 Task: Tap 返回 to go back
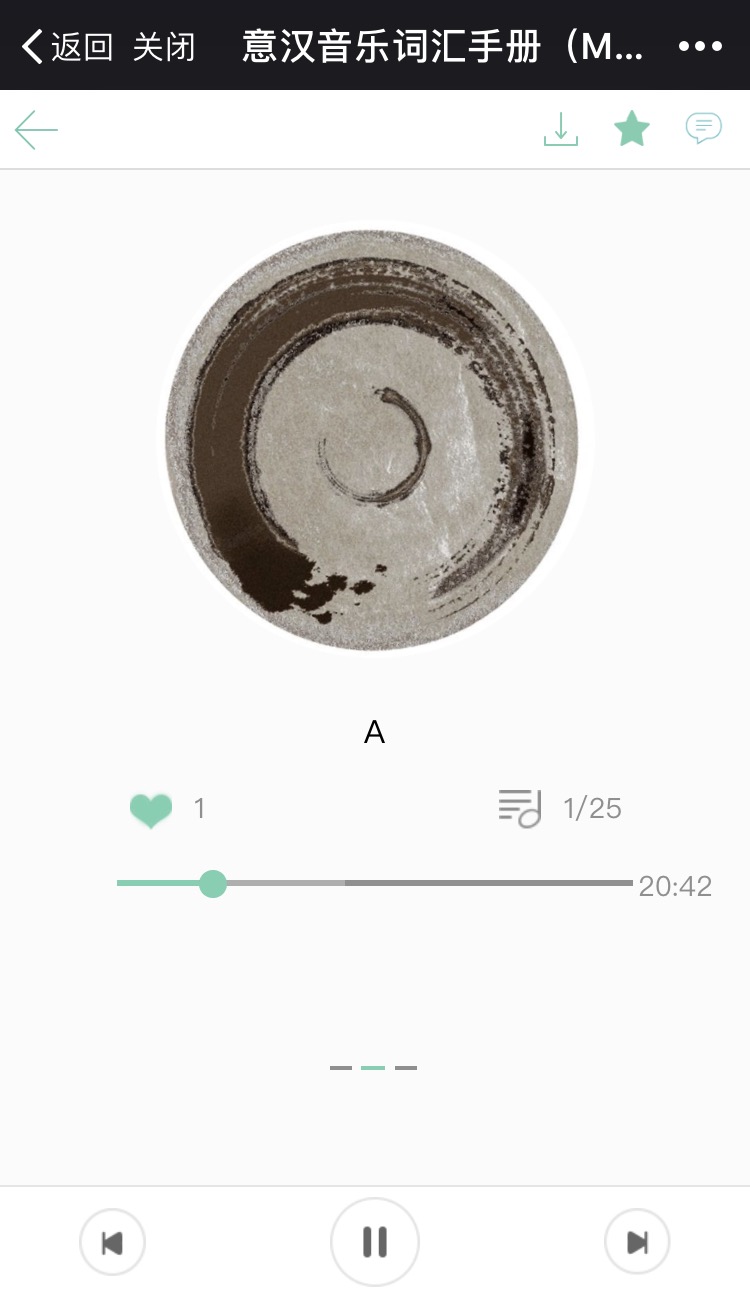(68, 46)
